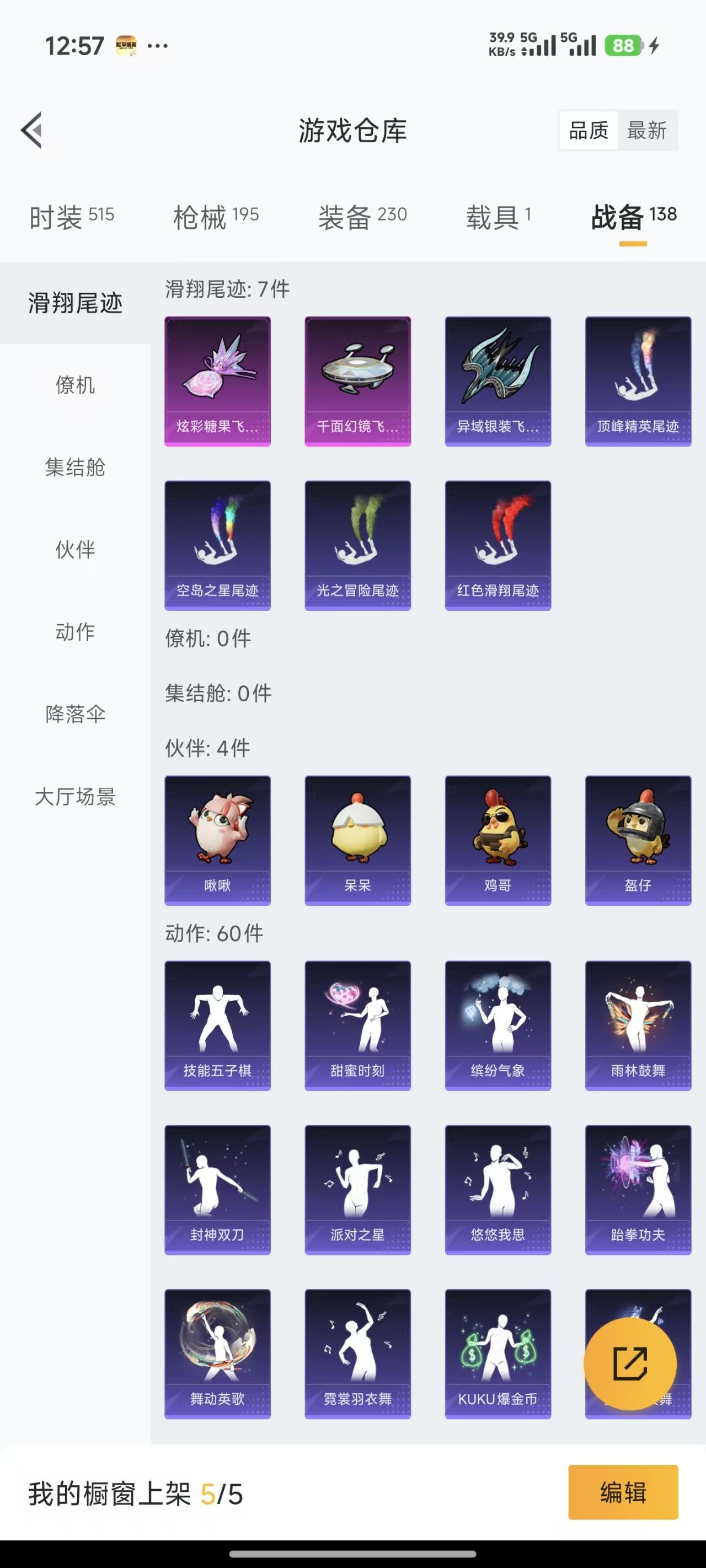Expand the 集结舱 category section
This screenshot has width=706, height=1568.
click(x=74, y=468)
